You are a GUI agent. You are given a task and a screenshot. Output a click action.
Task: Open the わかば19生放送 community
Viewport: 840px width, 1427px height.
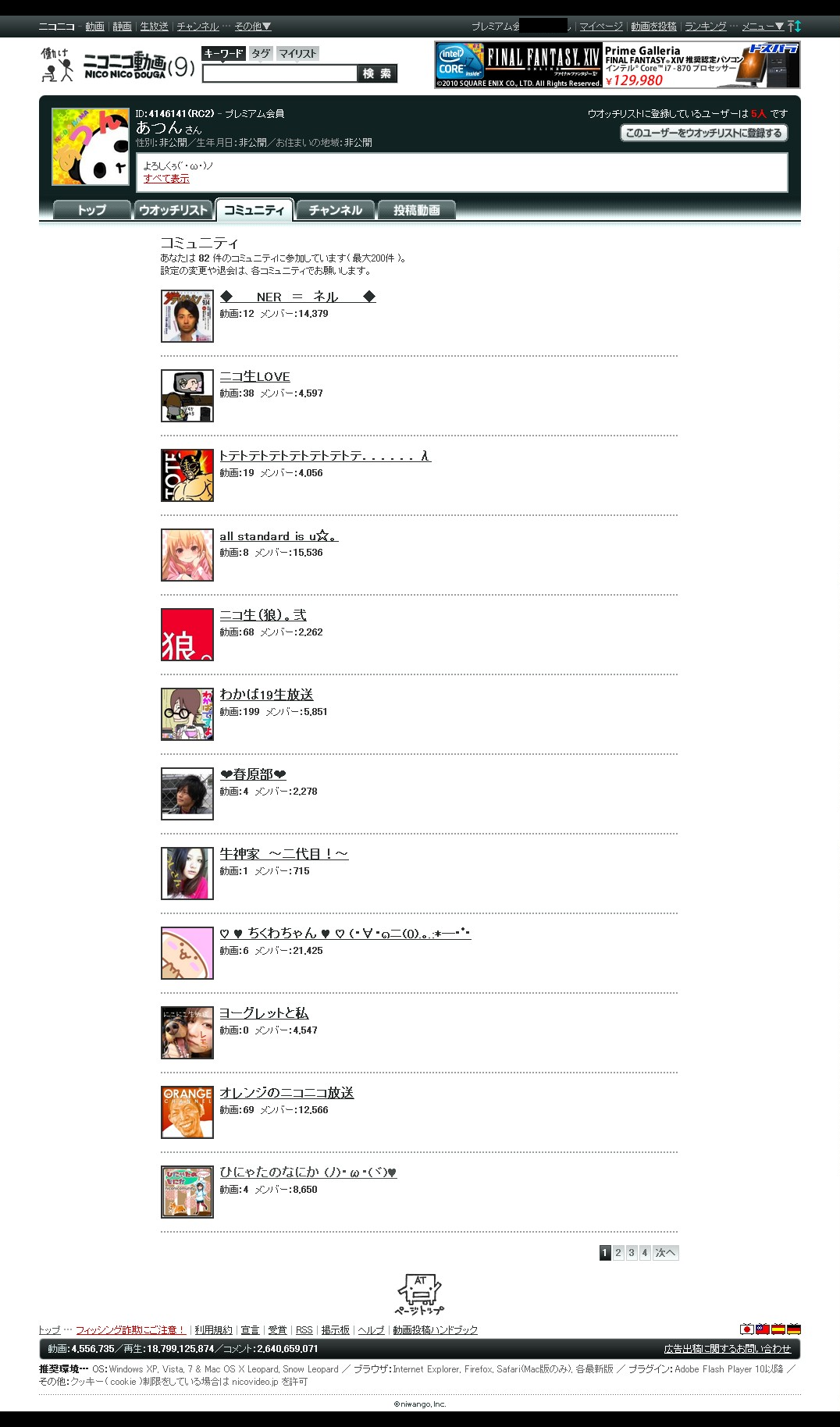[x=266, y=695]
